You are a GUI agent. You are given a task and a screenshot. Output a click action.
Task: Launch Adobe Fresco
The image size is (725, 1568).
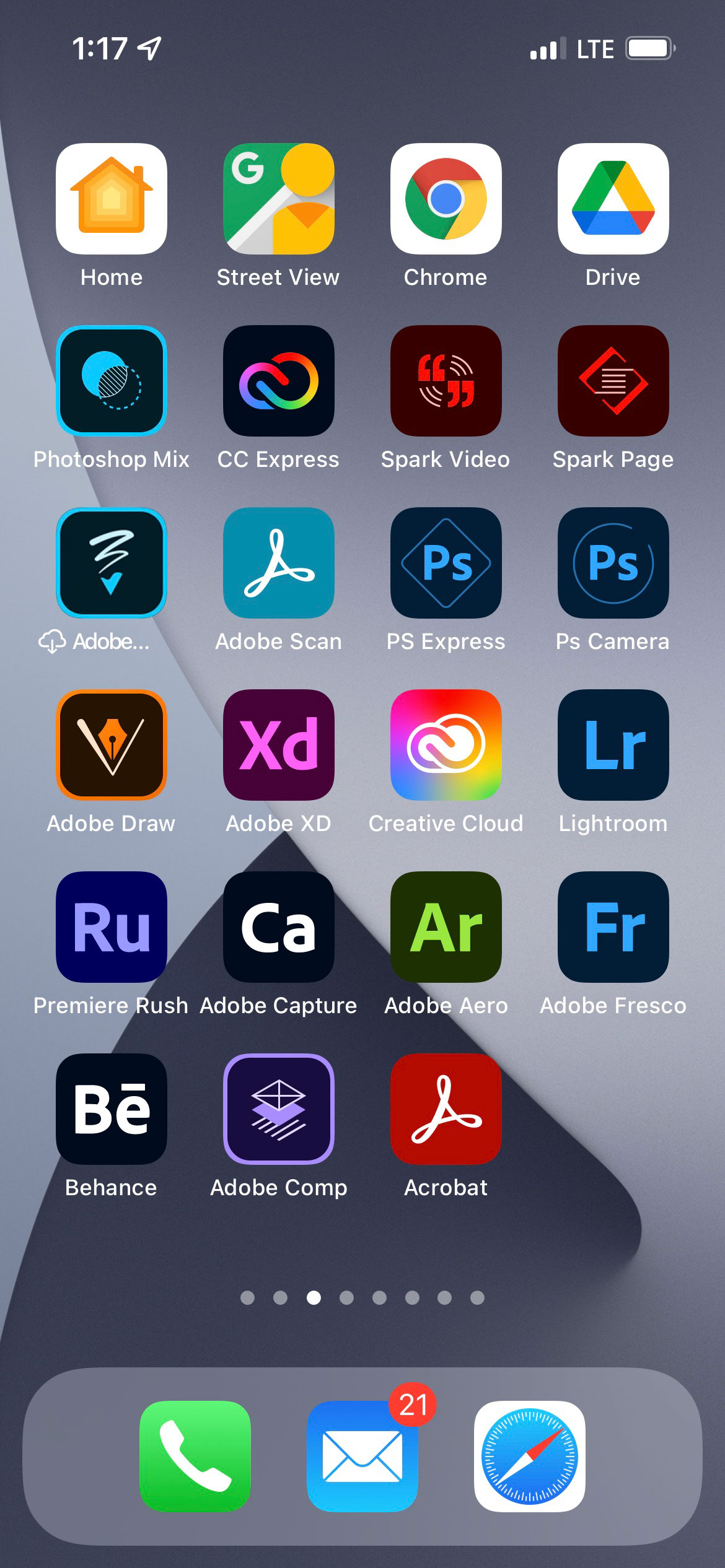613,927
